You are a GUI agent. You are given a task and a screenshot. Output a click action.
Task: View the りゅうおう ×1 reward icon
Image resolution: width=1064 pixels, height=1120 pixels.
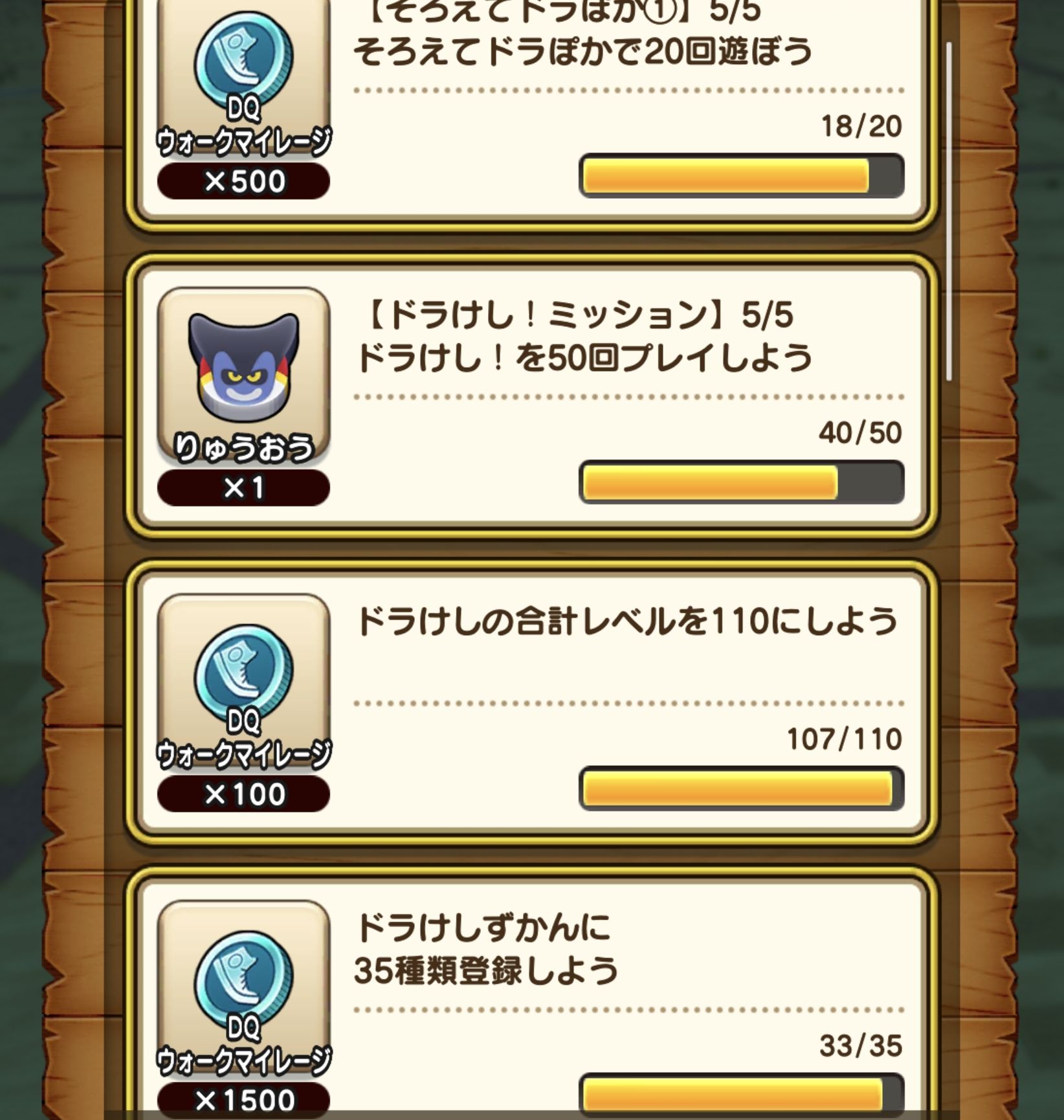[243, 375]
